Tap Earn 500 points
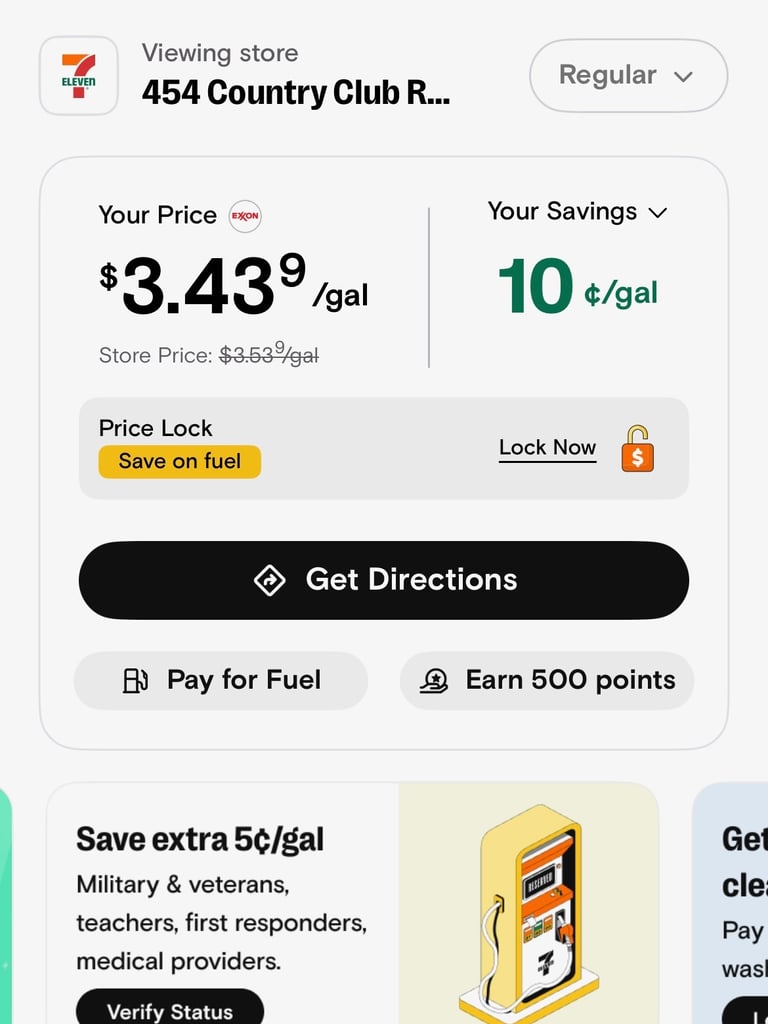768x1024 pixels. tap(547, 681)
